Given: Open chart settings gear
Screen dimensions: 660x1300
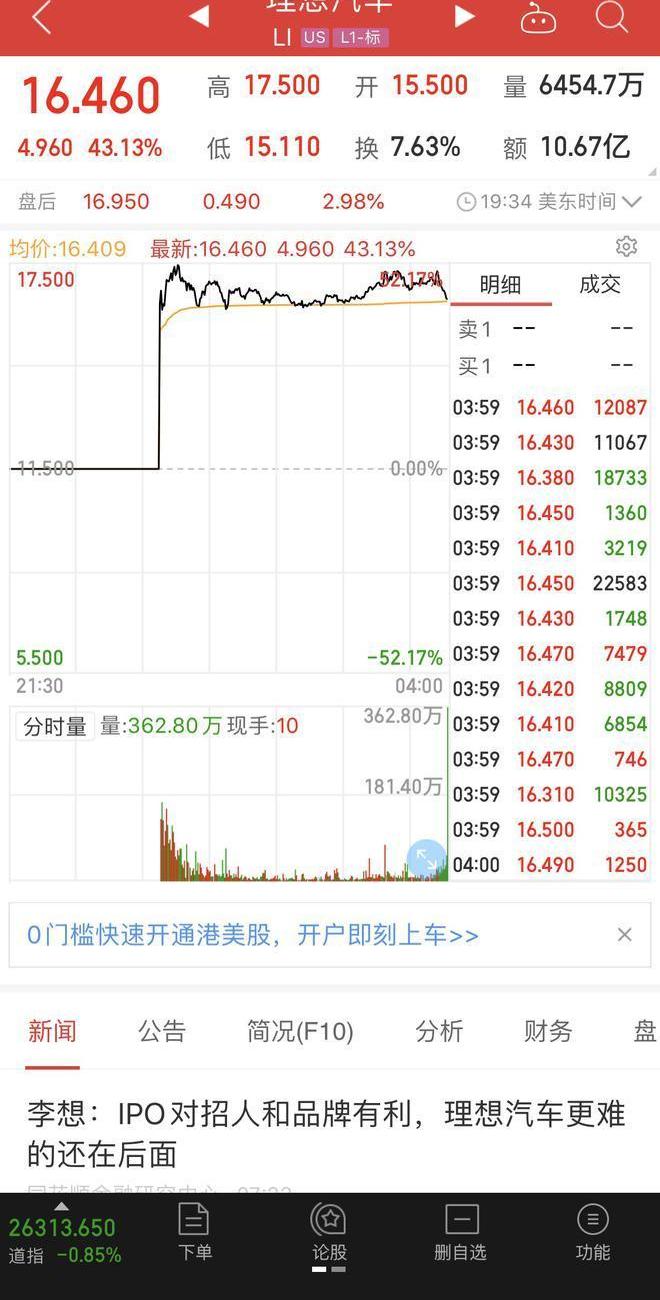Looking at the screenshot, I should click(627, 247).
